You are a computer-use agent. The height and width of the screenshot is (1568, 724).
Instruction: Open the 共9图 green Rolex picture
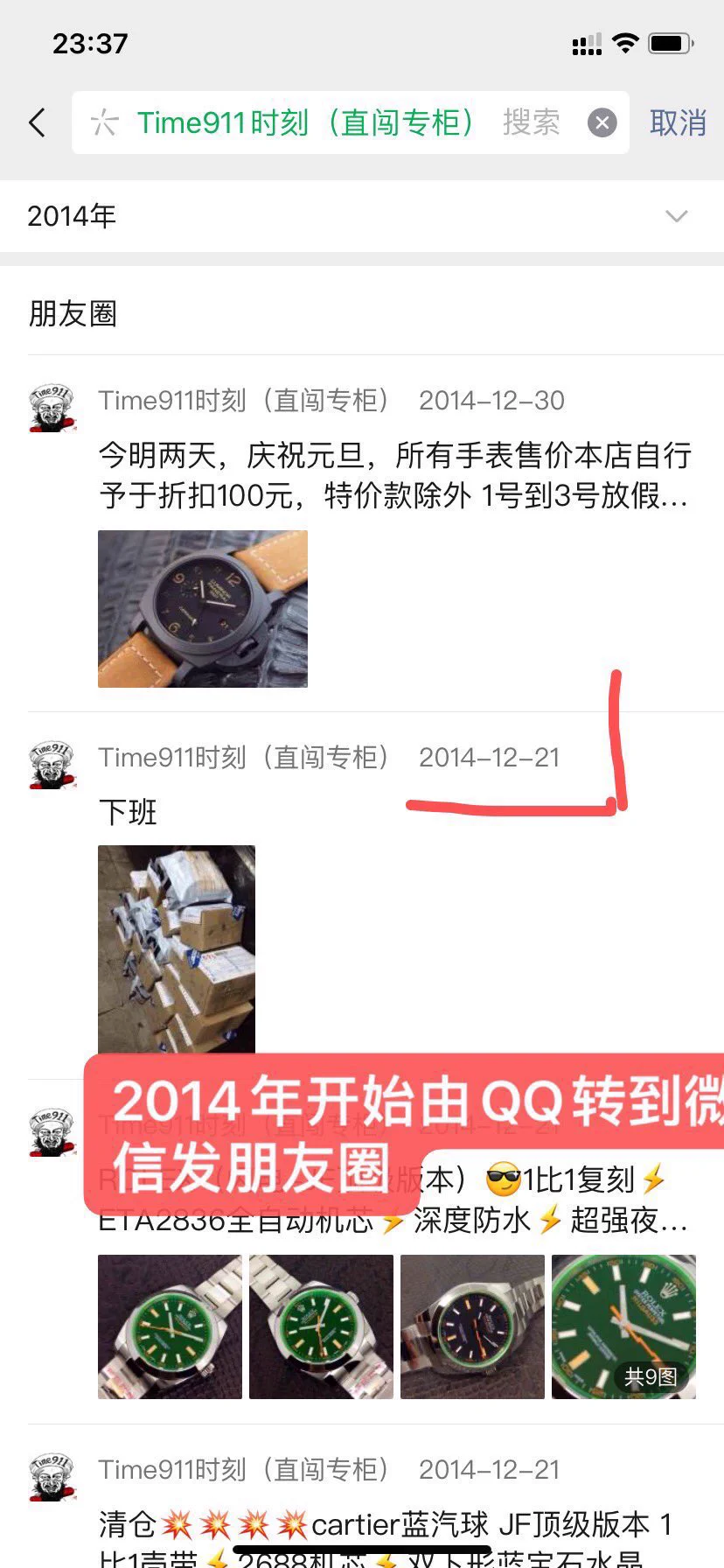[623, 1326]
